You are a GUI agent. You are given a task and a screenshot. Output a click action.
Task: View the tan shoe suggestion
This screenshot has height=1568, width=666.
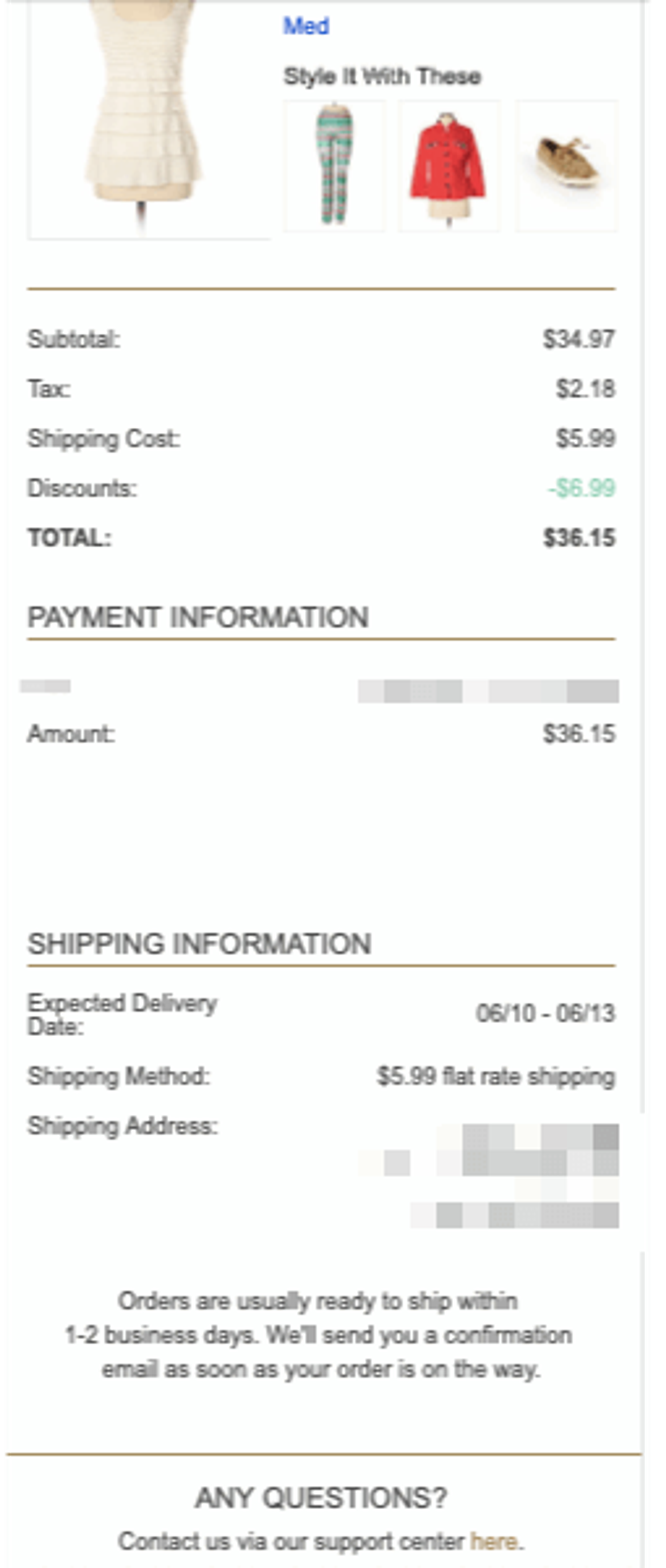coord(566,166)
